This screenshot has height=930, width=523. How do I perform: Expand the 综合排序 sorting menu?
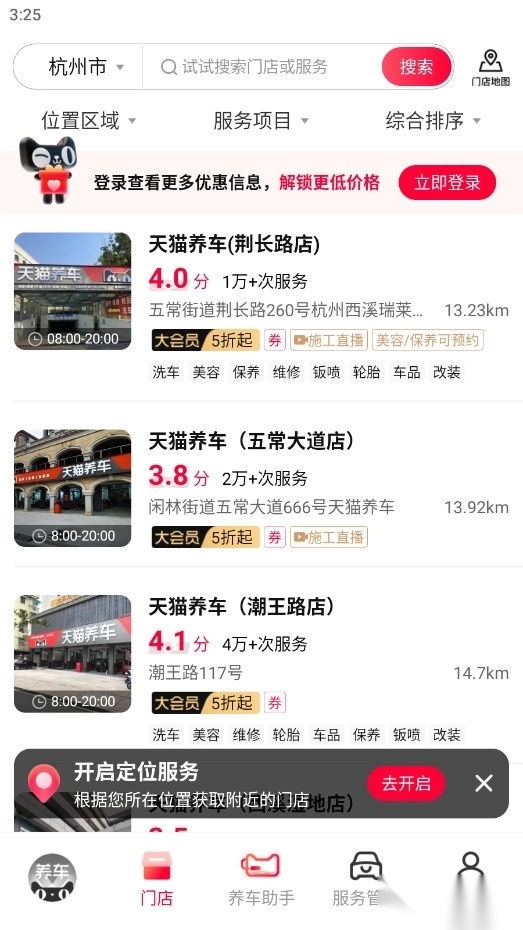(x=433, y=121)
